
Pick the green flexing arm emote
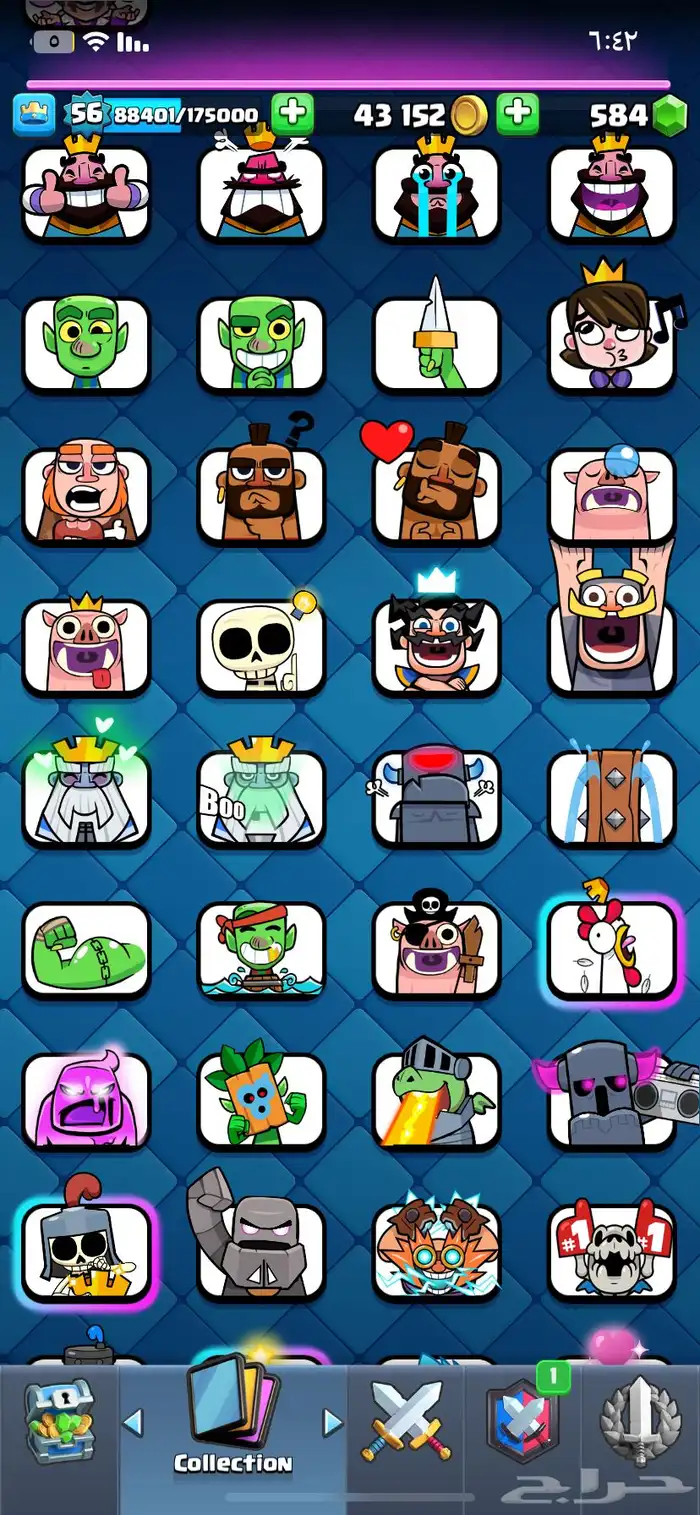(x=86, y=950)
